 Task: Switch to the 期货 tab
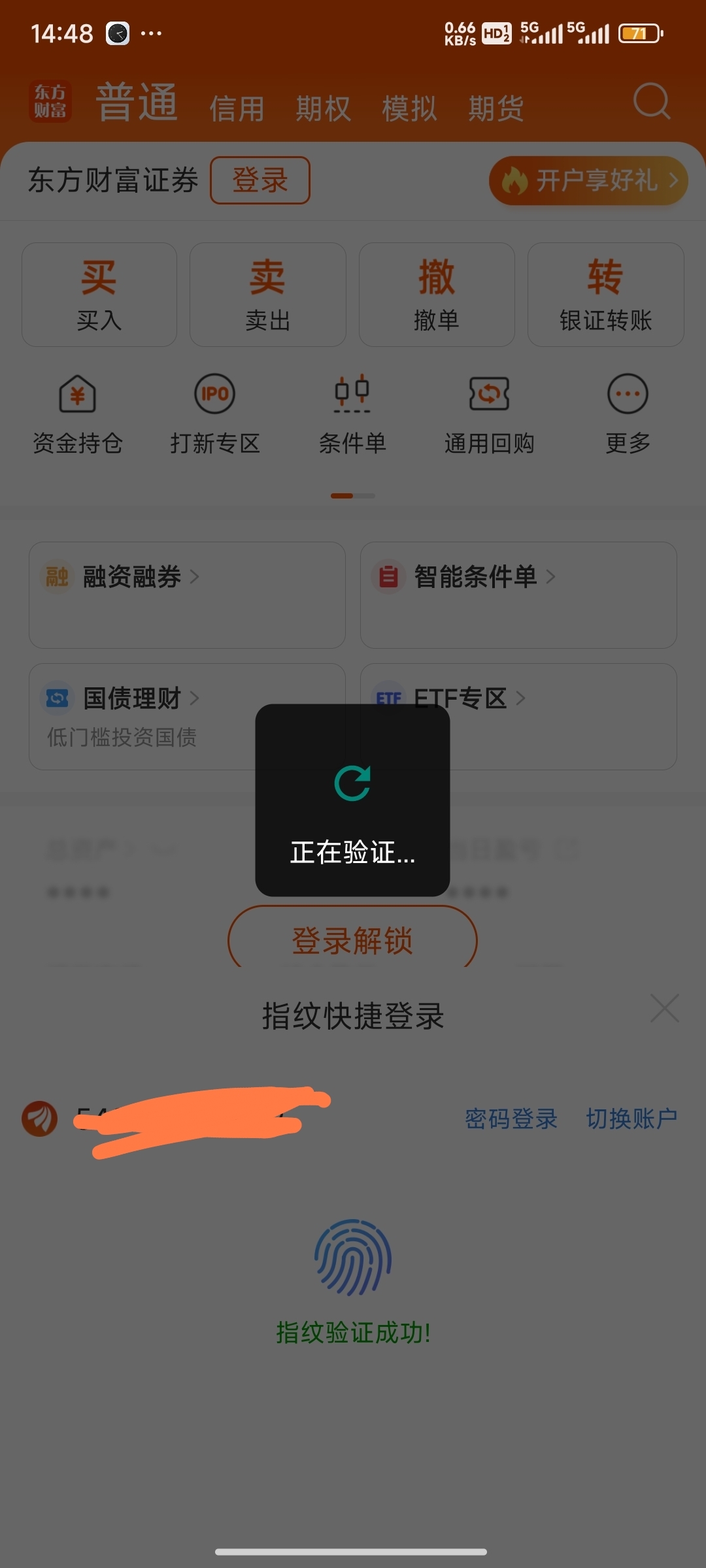496,108
